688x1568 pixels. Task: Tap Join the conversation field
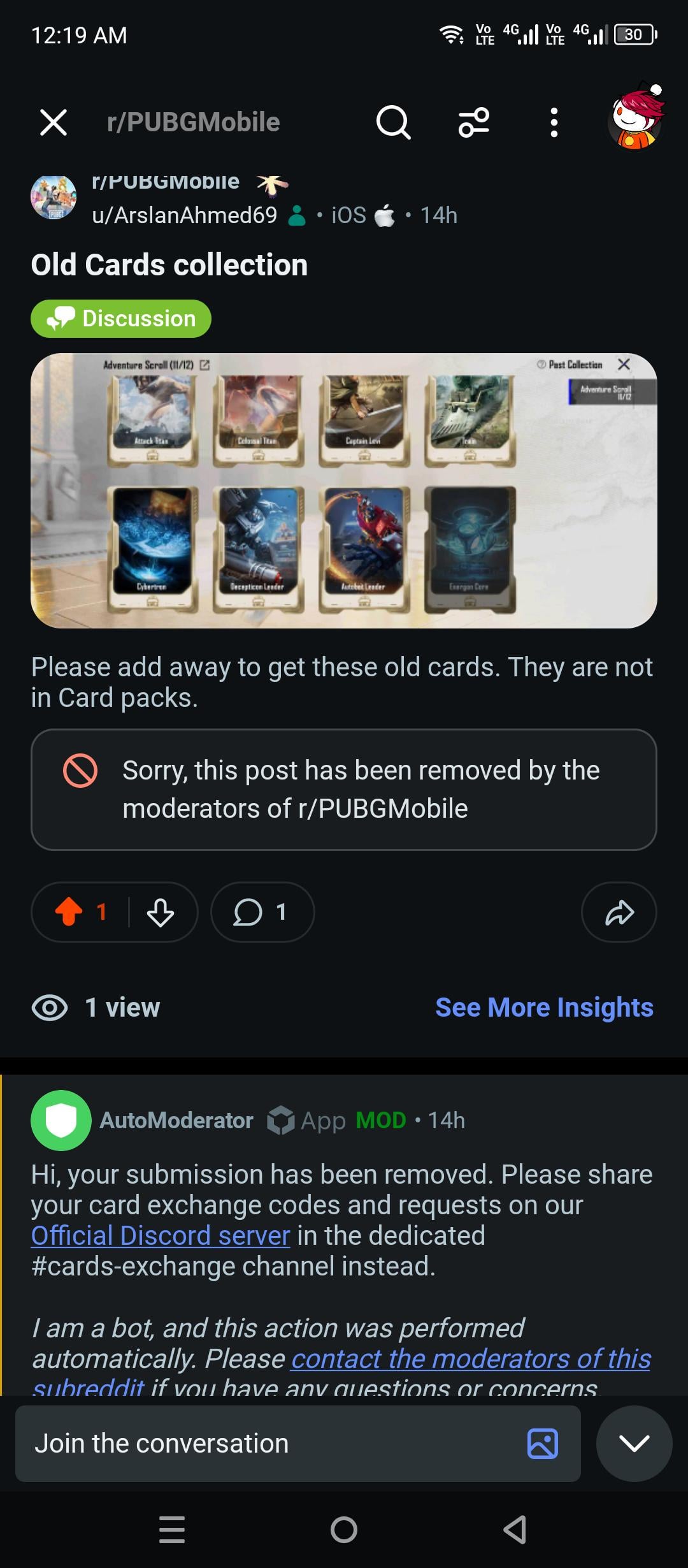(x=268, y=1443)
